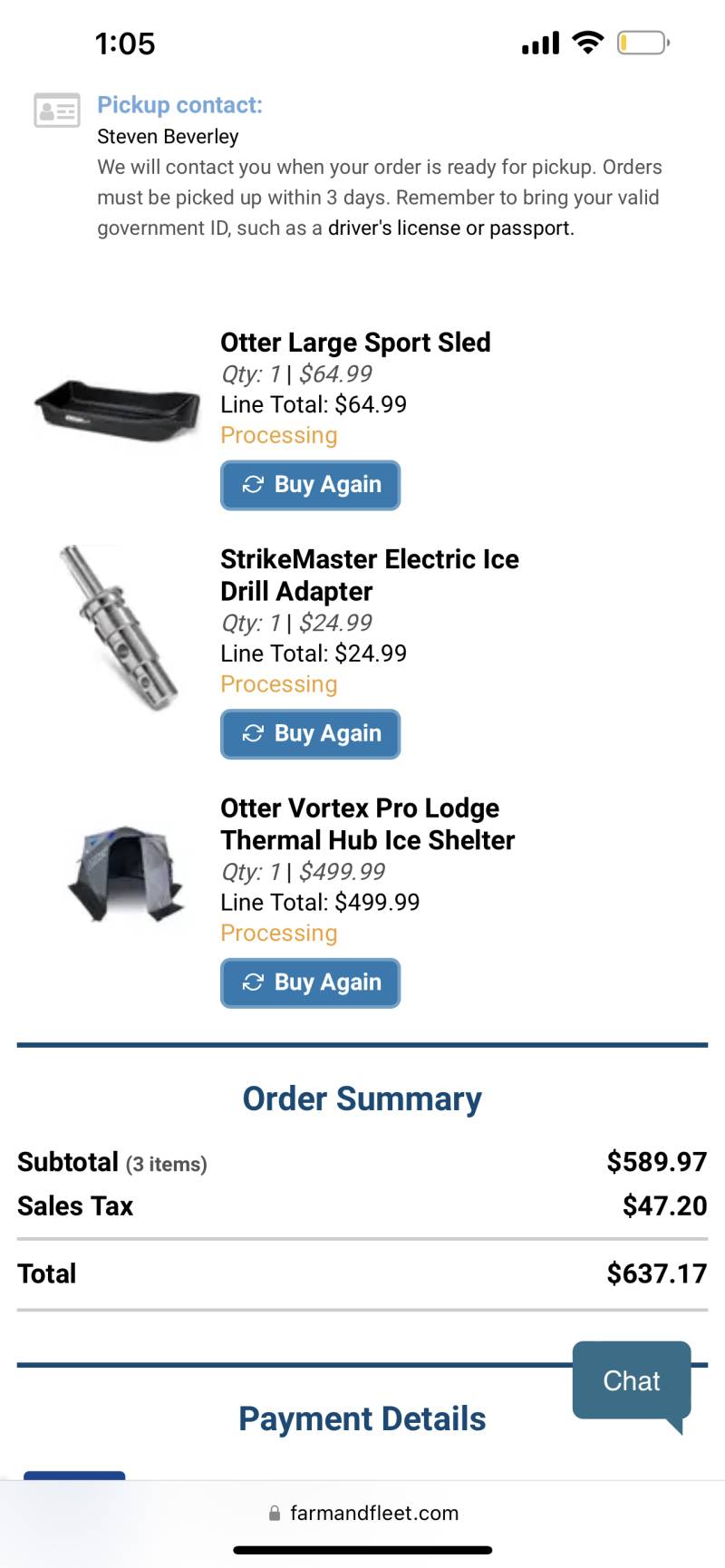Buy the StrikeMaster Drill Adapter again

(x=310, y=734)
